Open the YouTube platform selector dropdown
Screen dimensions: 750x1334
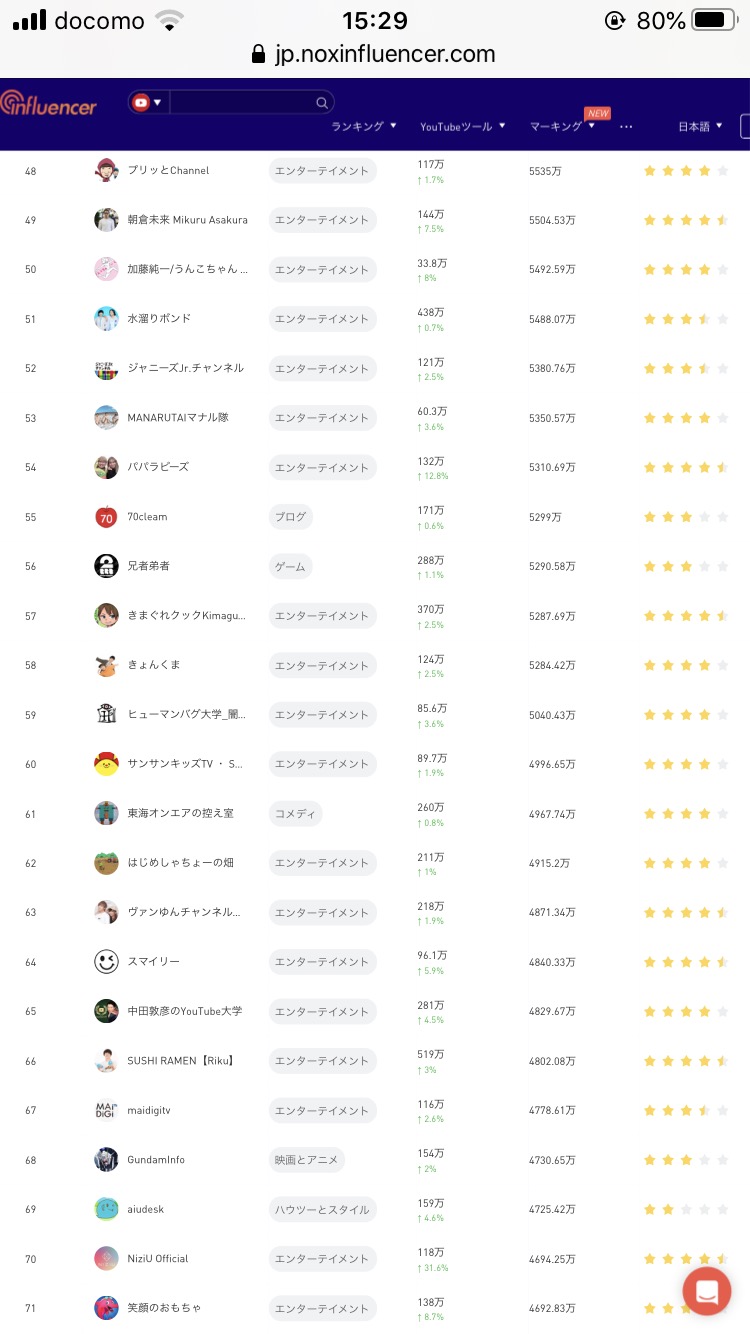147,102
